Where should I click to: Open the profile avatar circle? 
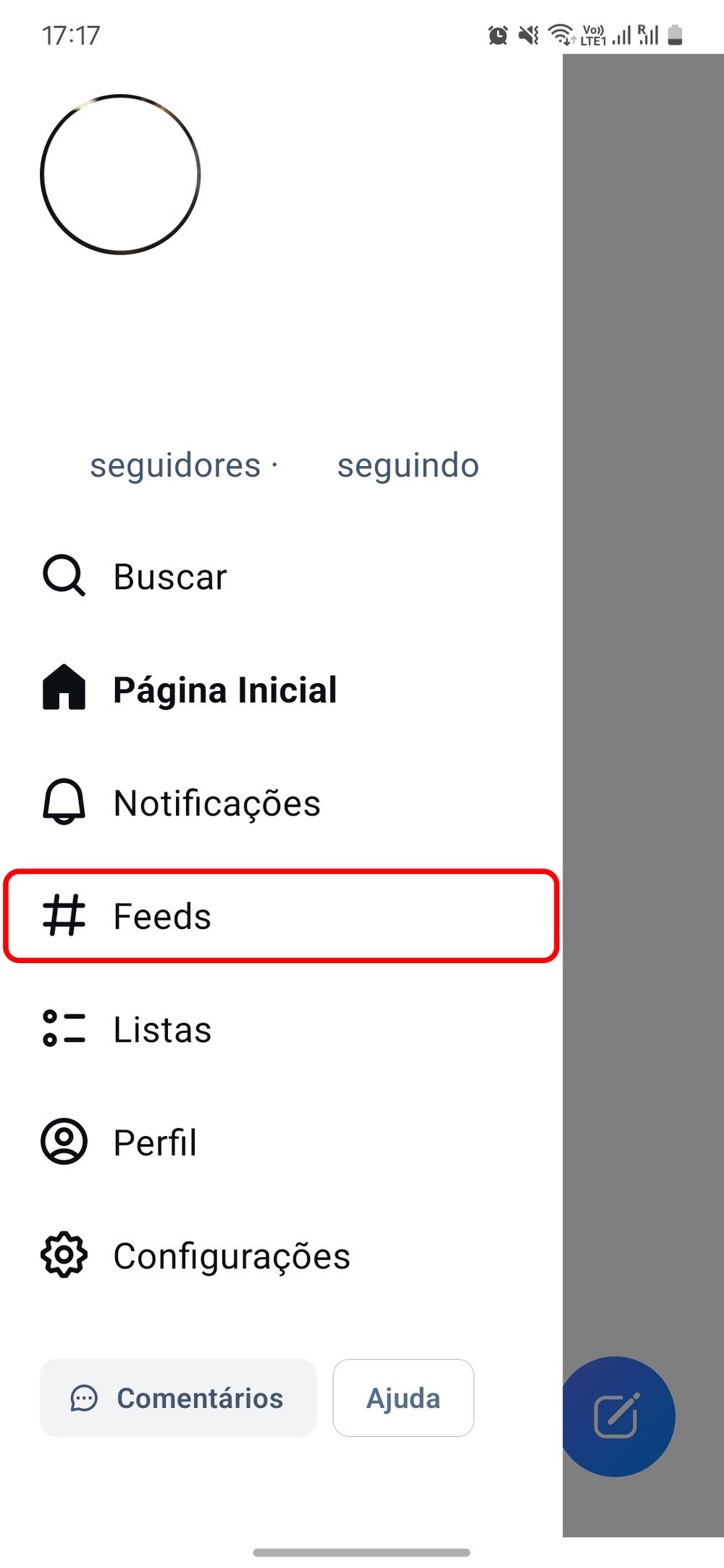[x=120, y=174]
